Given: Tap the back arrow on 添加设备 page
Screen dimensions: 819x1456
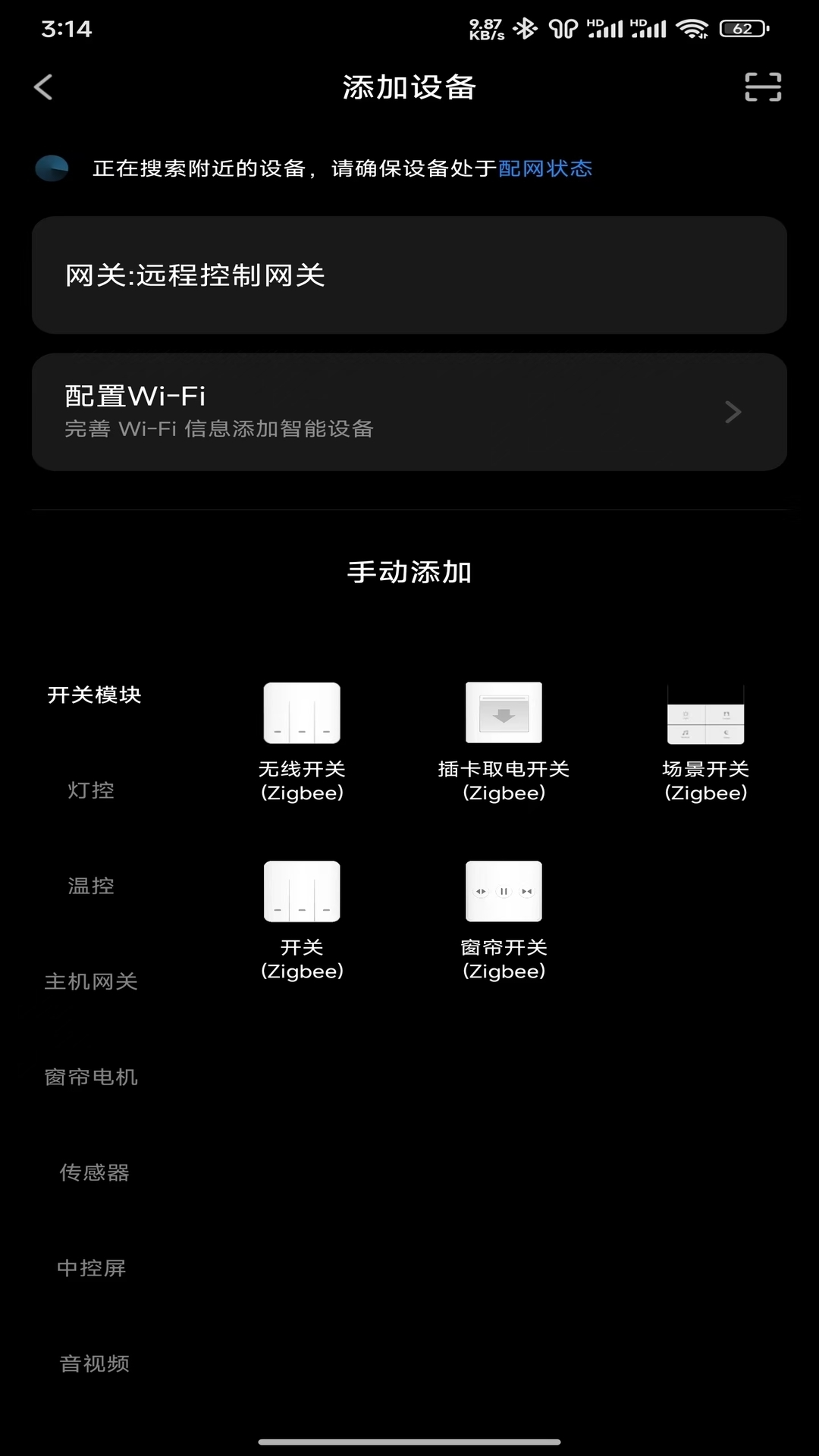Looking at the screenshot, I should (x=43, y=87).
